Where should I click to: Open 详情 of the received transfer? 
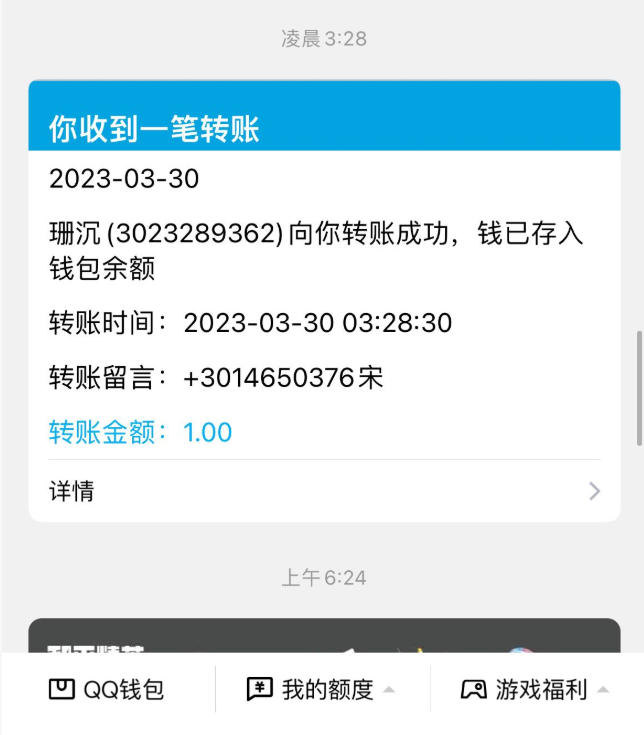point(324,491)
